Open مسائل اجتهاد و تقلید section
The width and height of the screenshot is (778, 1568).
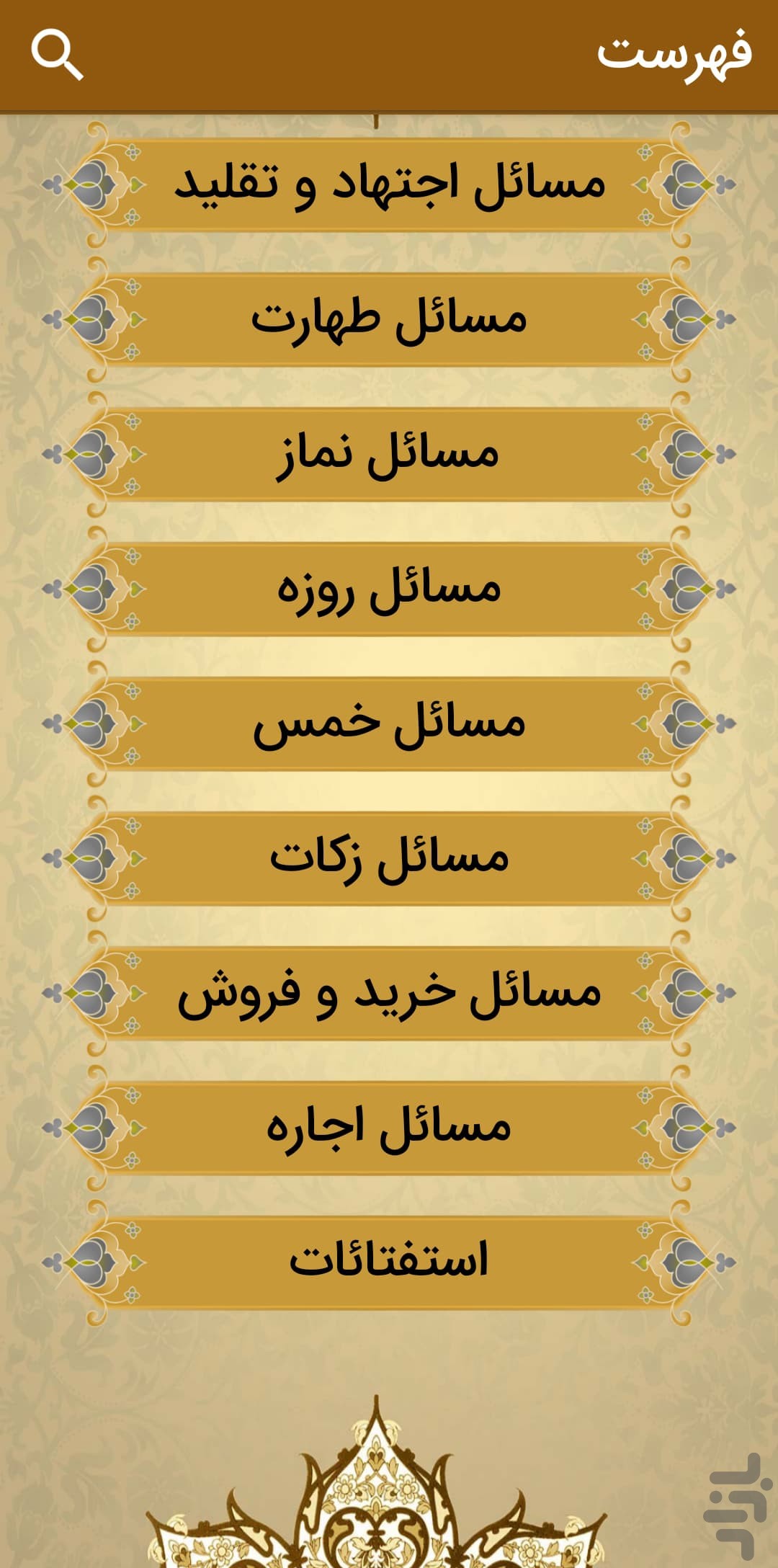coord(389,184)
